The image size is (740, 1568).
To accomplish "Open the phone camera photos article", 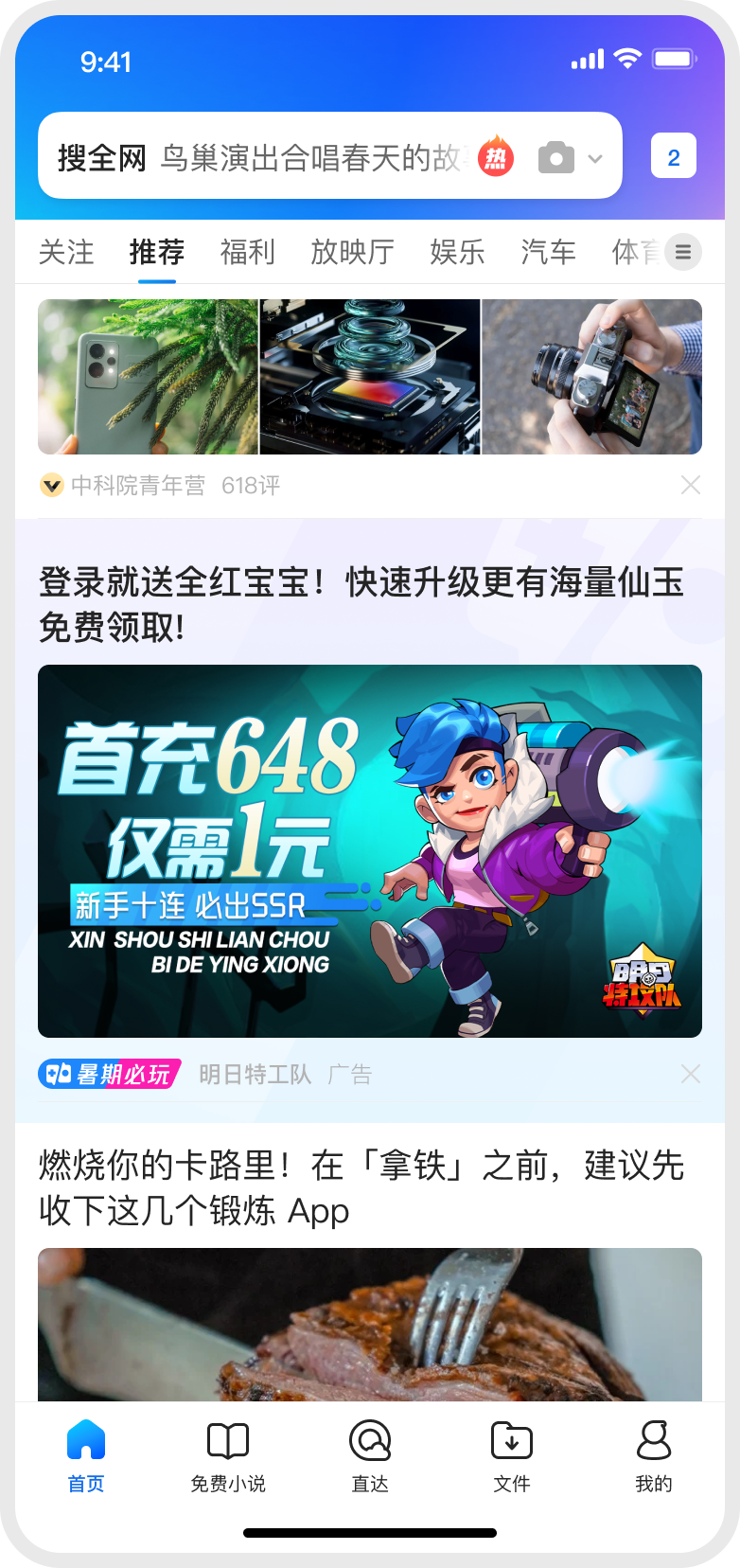I will click(369, 377).
